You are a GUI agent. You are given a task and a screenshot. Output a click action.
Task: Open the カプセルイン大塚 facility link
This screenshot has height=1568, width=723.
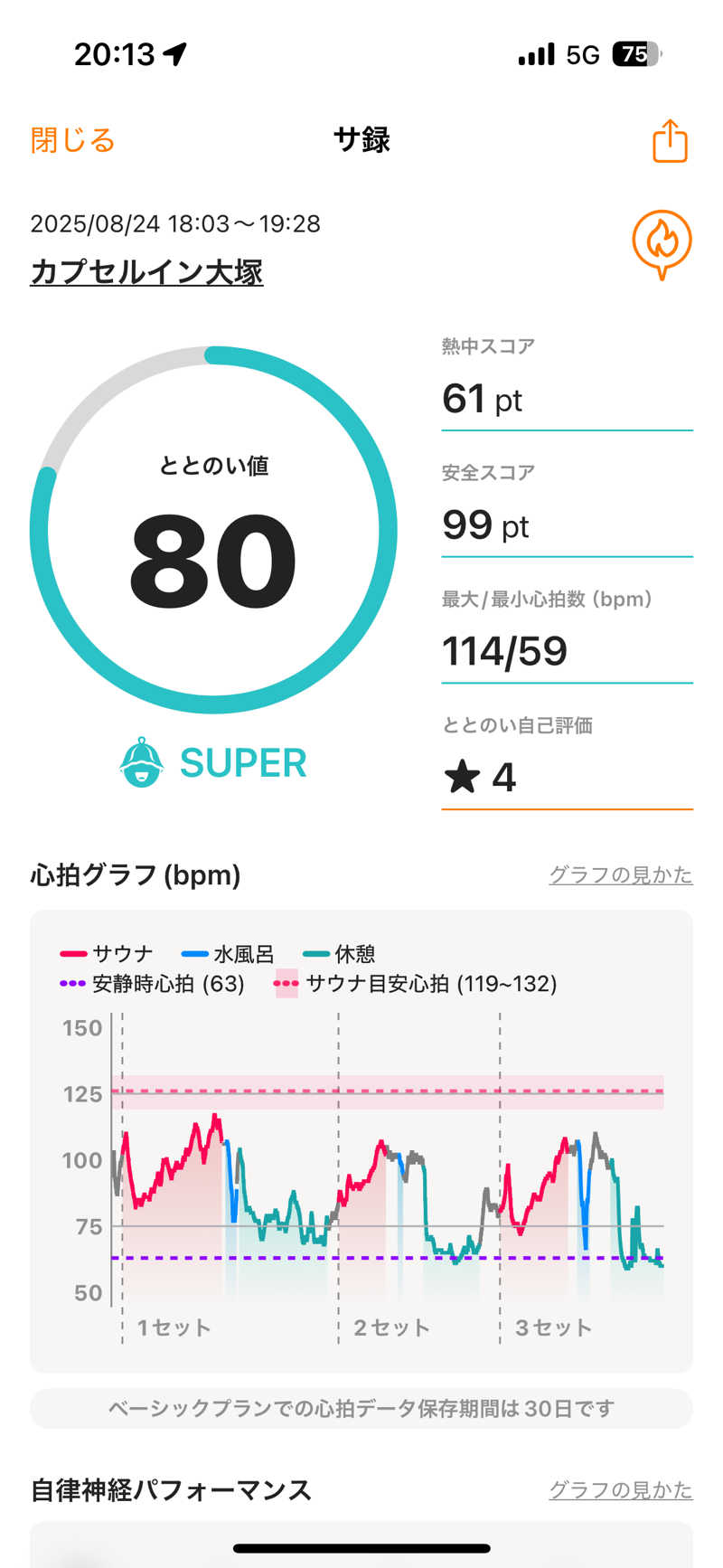pos(146,272)
